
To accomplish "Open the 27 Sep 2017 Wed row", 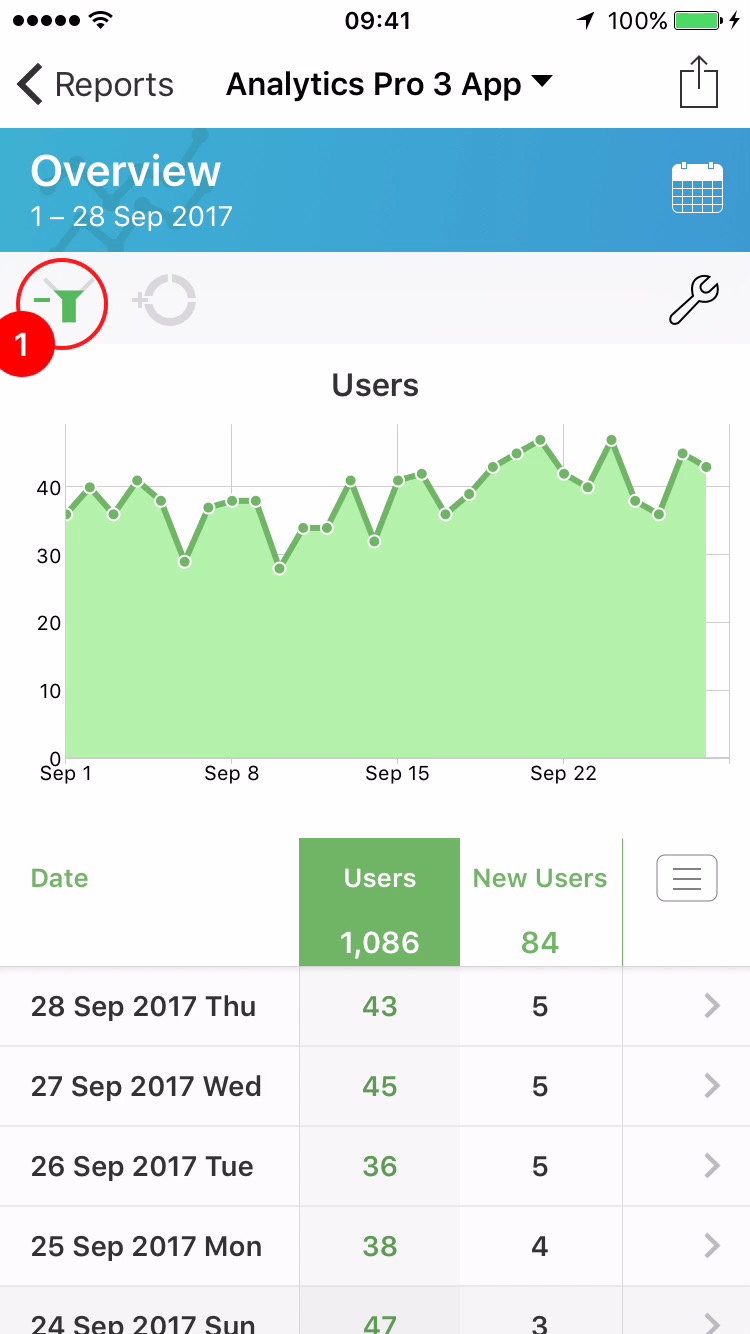I will (375, 1086).
